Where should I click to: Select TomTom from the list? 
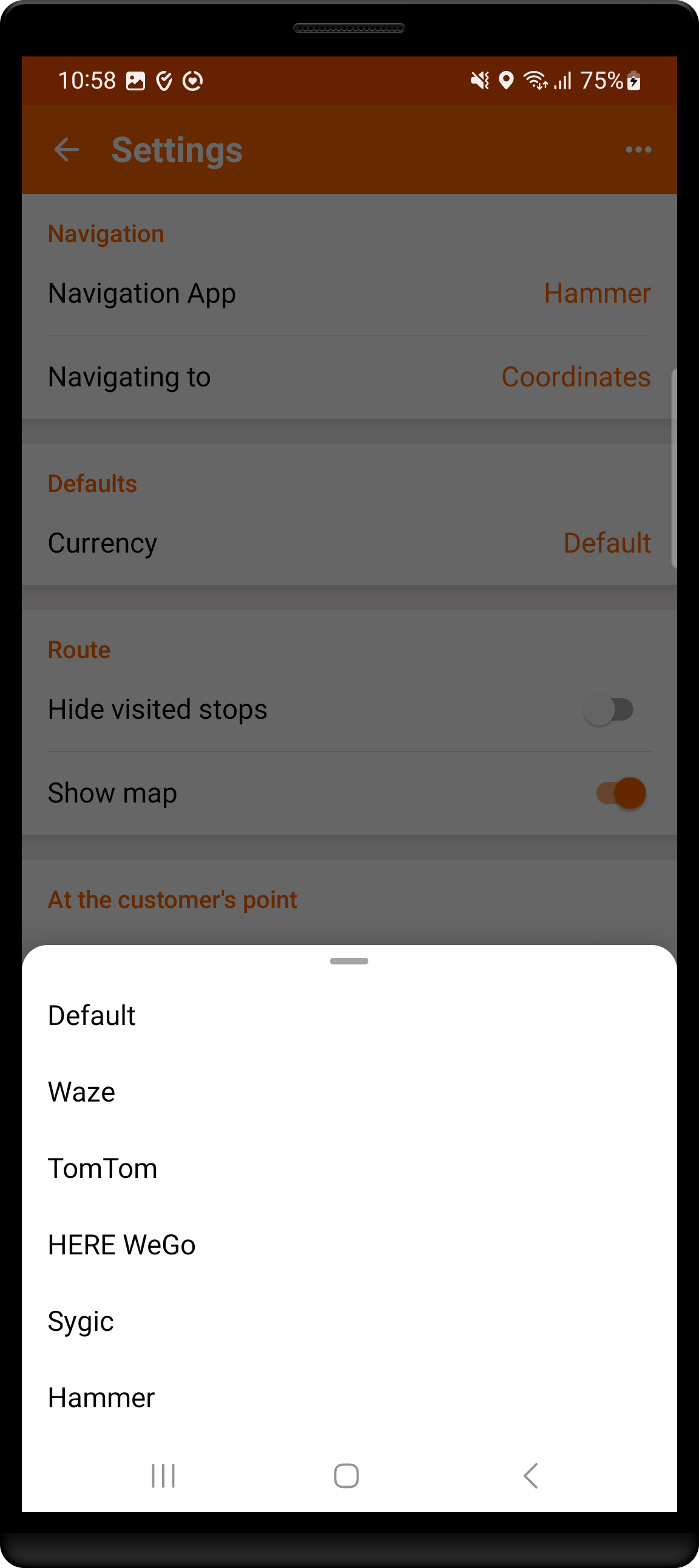(x=349, y=1168)
